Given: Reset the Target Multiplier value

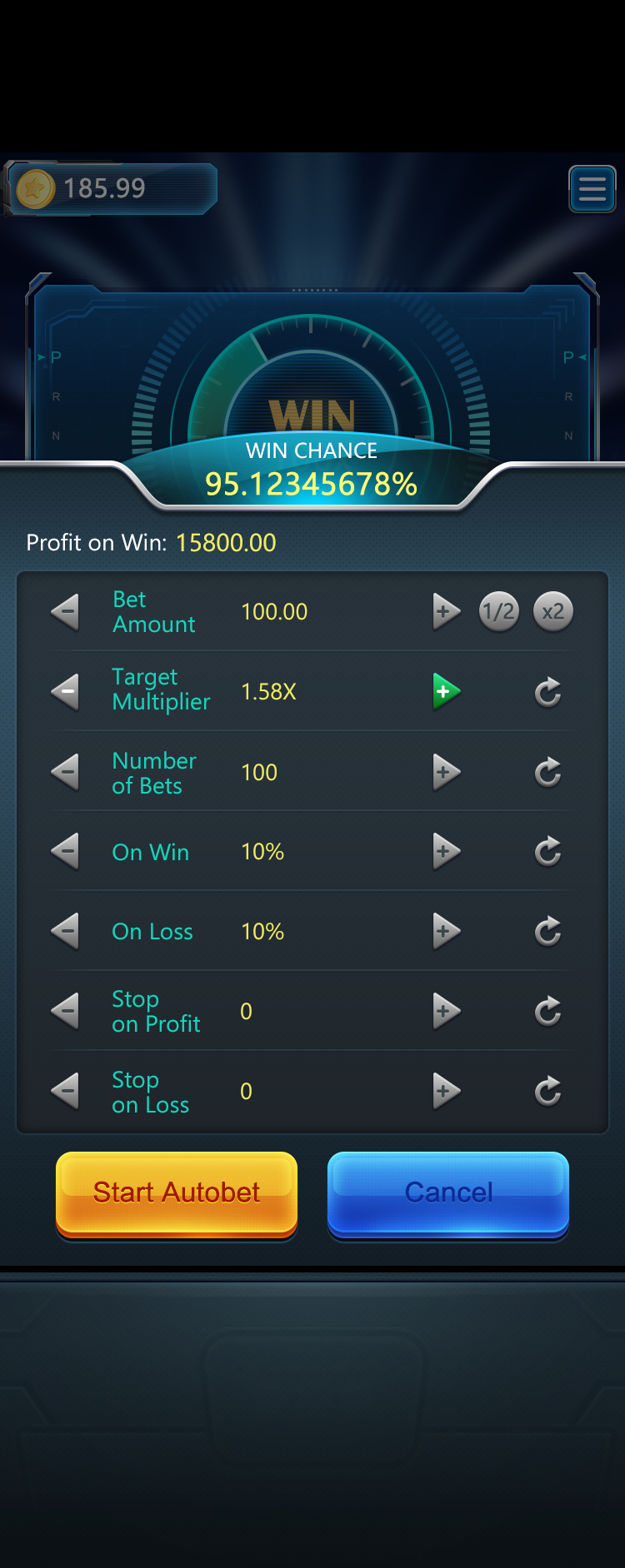Looking at the screenshot, I should [547, 692].
